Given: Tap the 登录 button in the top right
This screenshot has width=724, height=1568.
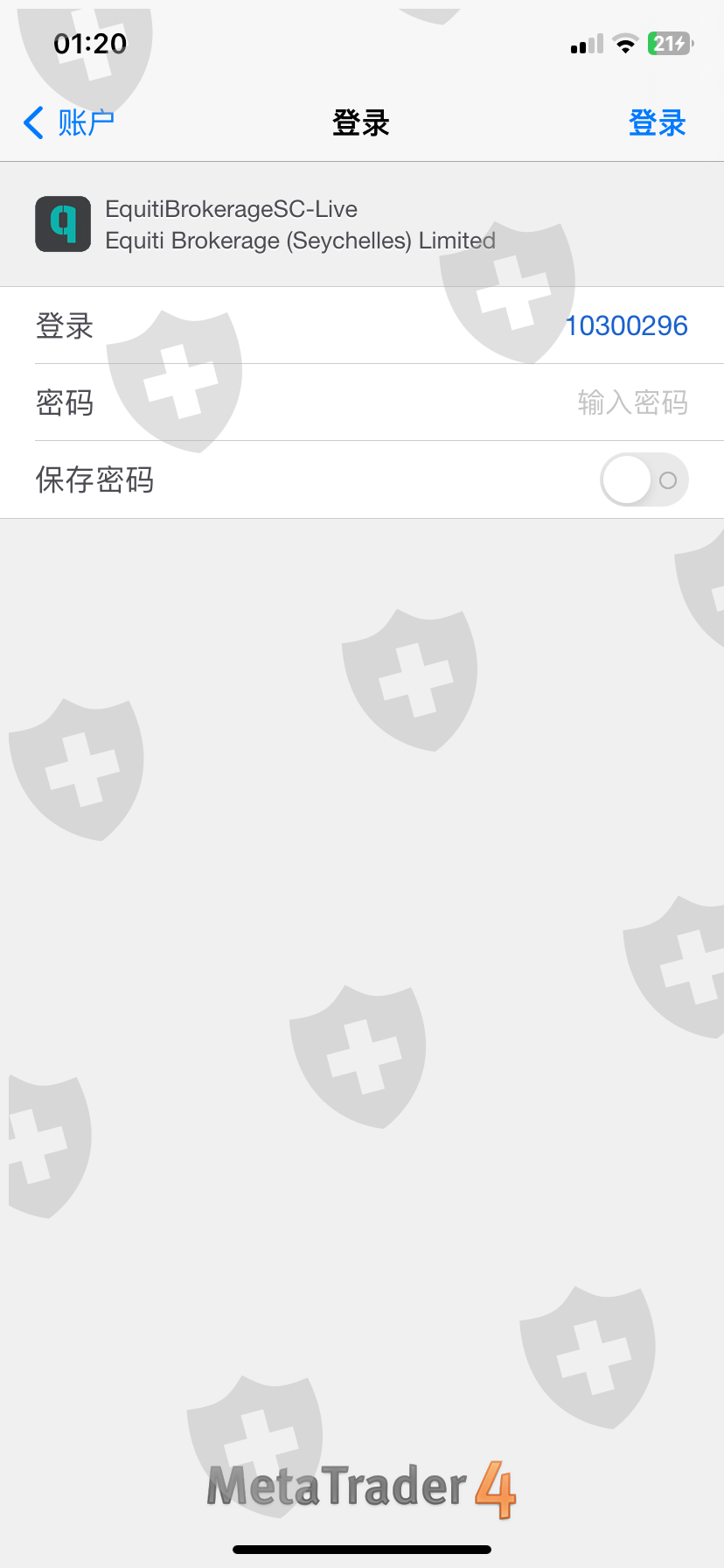Looking at the screenshot, I should [657, 122].
